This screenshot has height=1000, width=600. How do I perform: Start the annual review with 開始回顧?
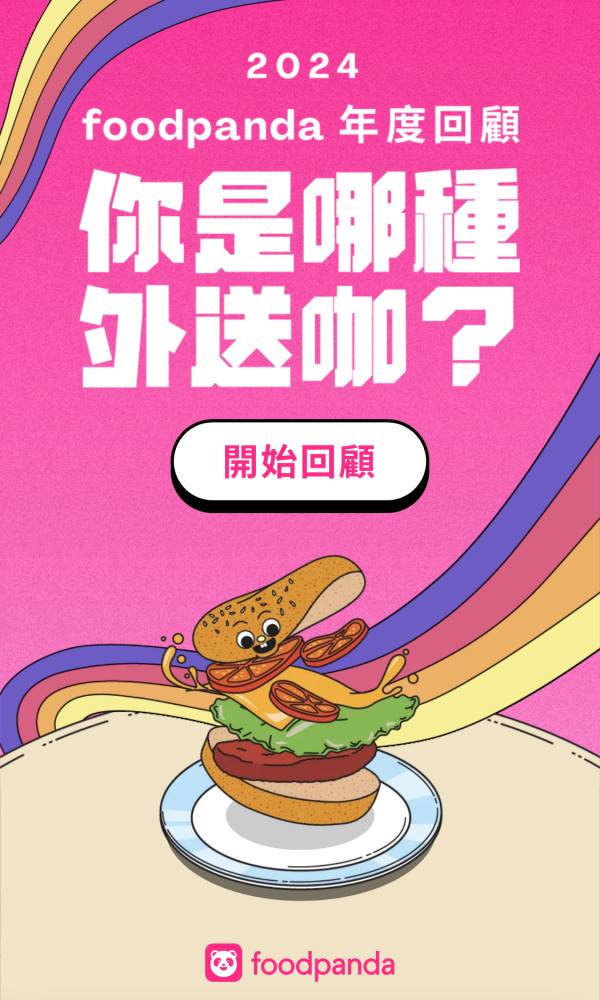point(300,463)
